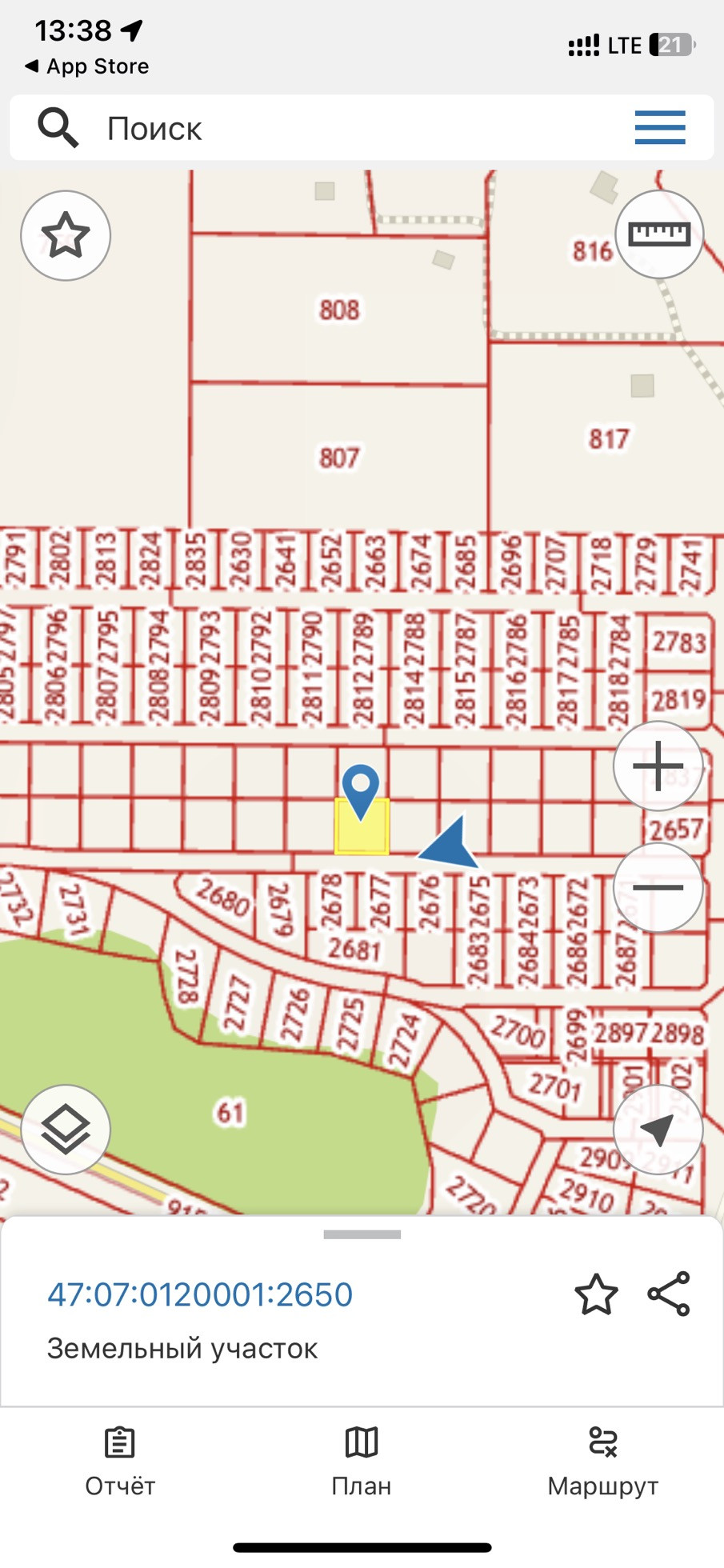Open the map layers selector

click(x=66, y=1129)
